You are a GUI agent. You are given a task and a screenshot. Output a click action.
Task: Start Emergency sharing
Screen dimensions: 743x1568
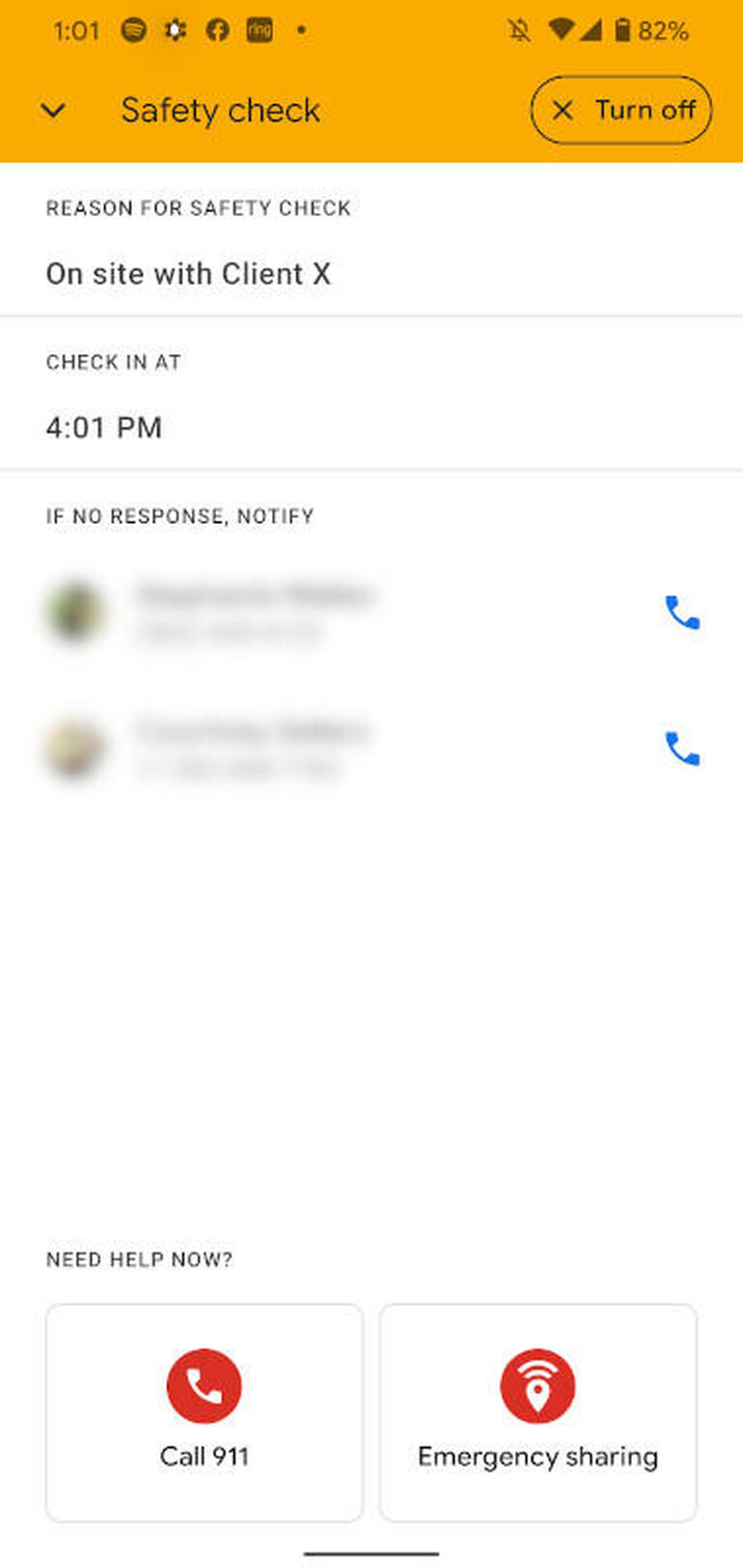(537, 1412)
